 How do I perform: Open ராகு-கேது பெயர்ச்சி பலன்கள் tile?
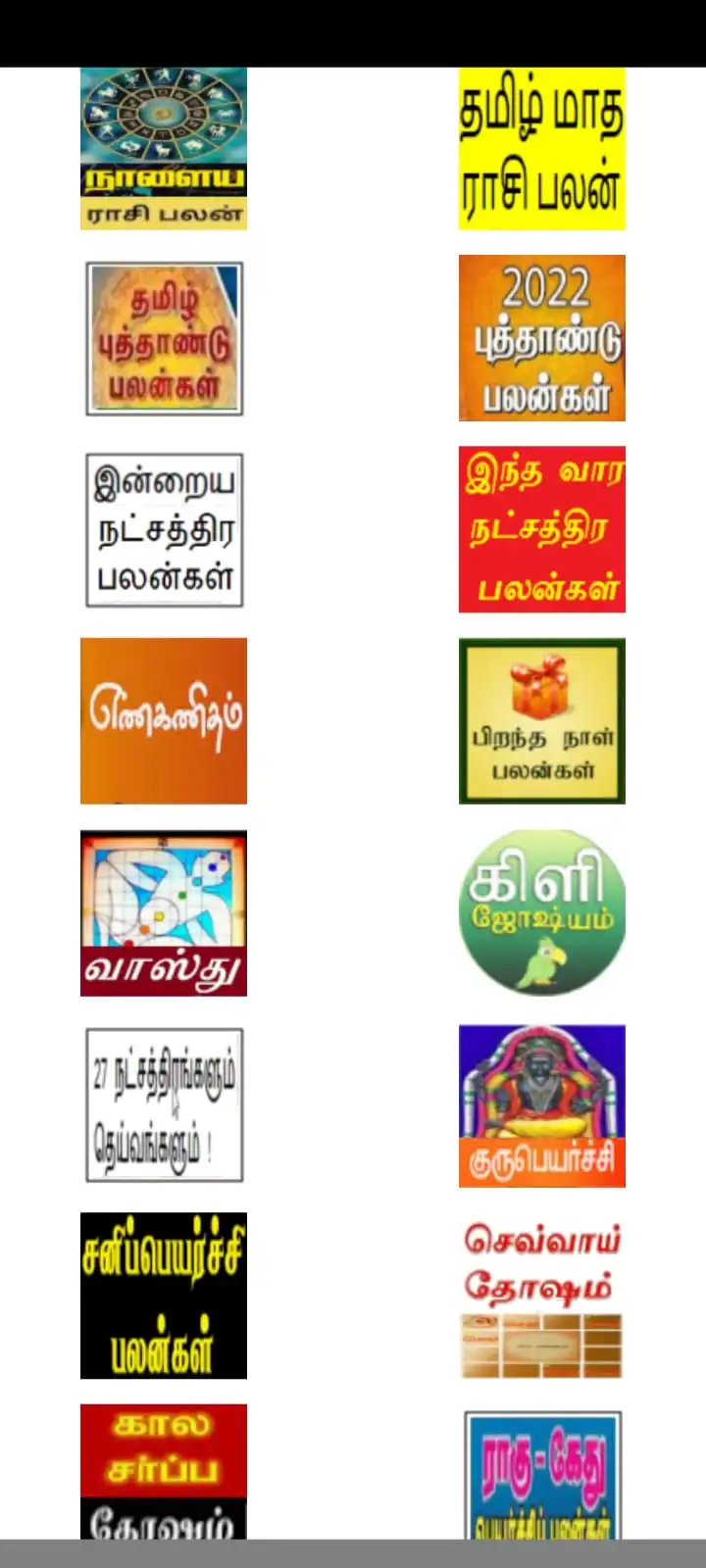(x=542, y=1475)
